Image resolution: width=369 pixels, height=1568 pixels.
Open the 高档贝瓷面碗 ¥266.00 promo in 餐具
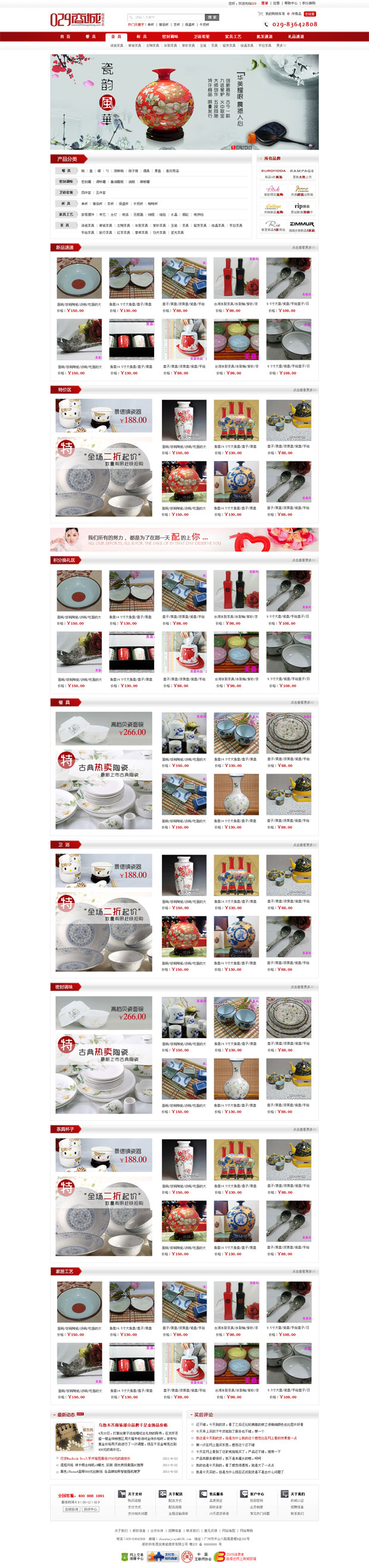[x=104, y=728]
